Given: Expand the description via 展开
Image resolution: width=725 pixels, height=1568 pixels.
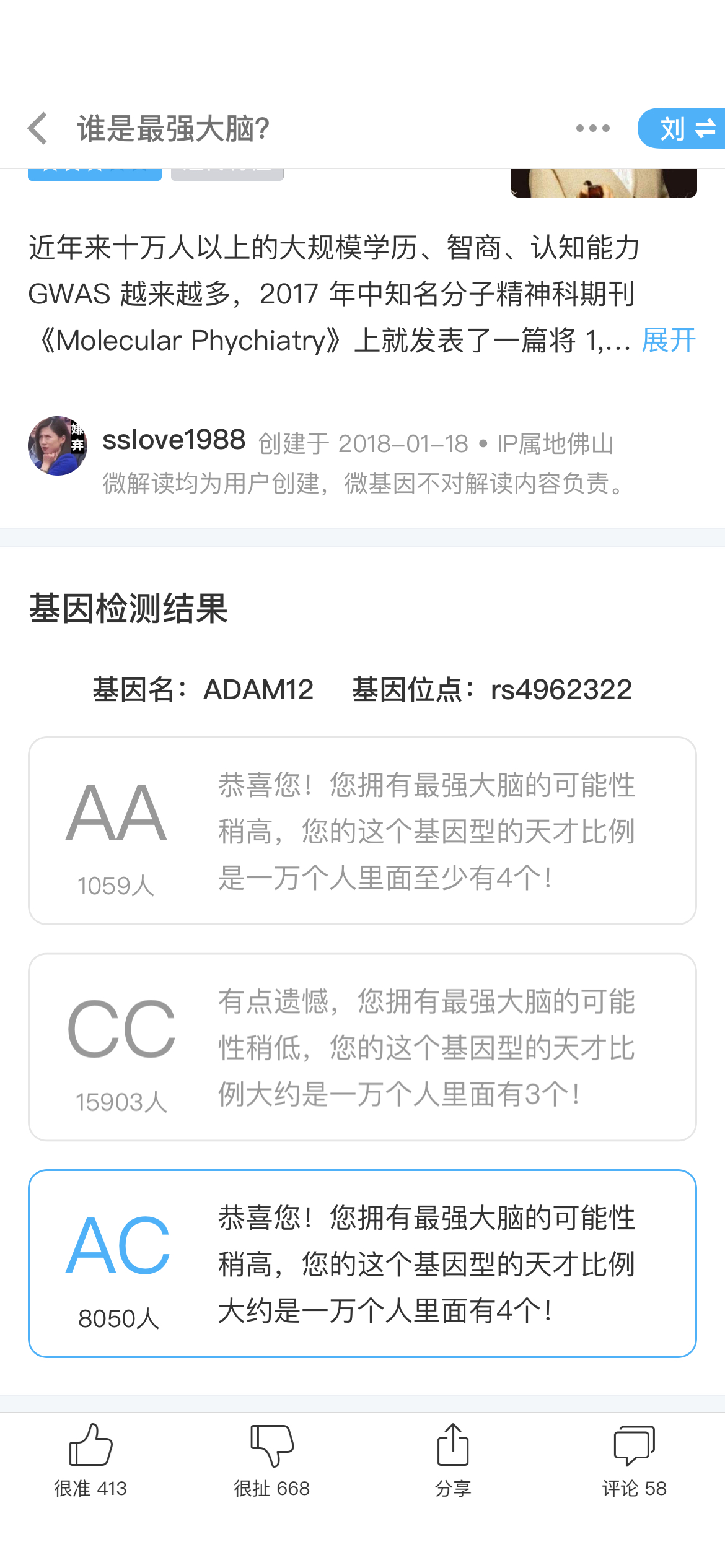Looking at the screenshot, I should coord(669,340).
